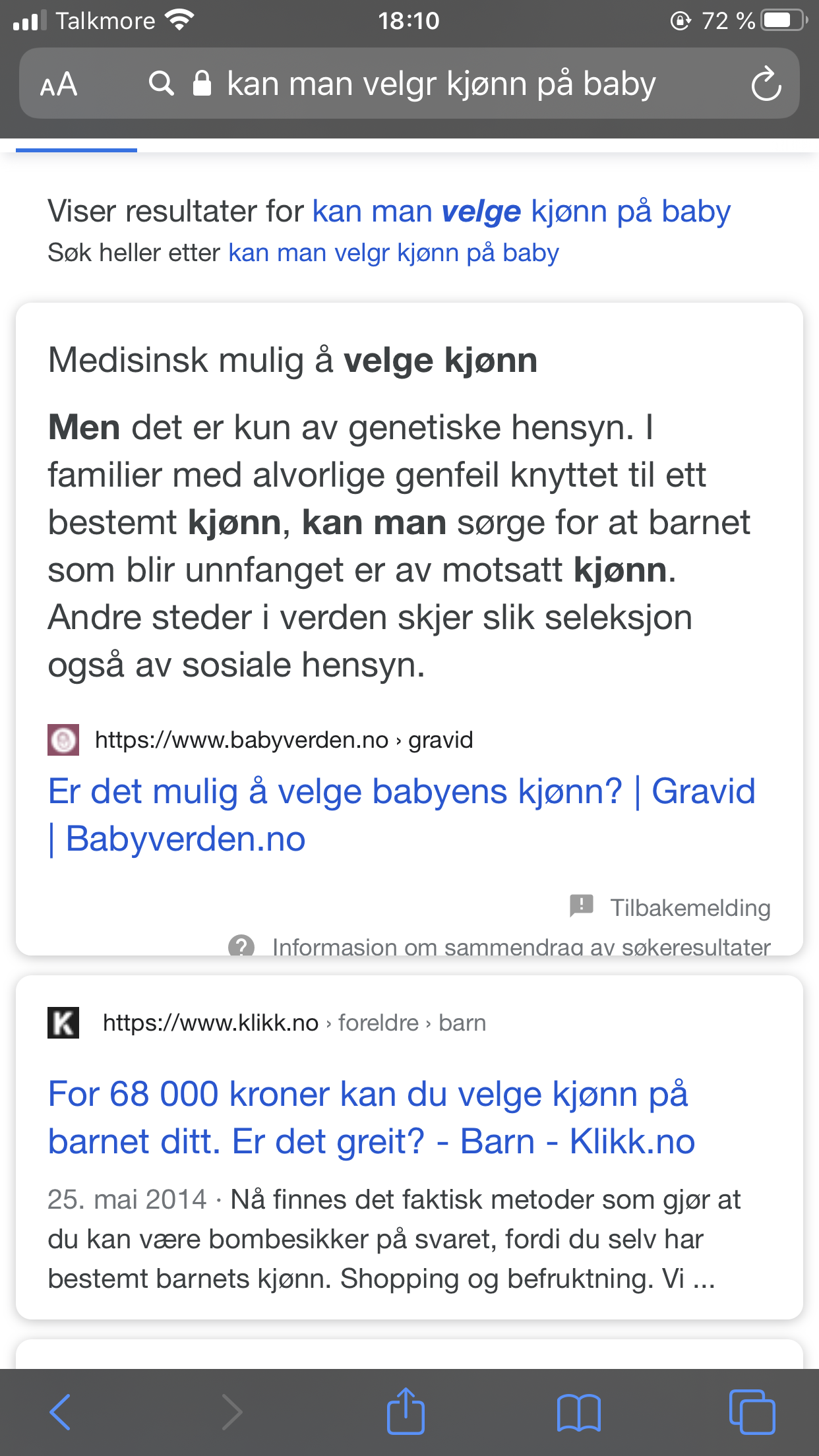Open 'Informasjon om sammendrag av søkeresultater'
The width and height of the screenshot is (819, 1456).
click(520, 947)
